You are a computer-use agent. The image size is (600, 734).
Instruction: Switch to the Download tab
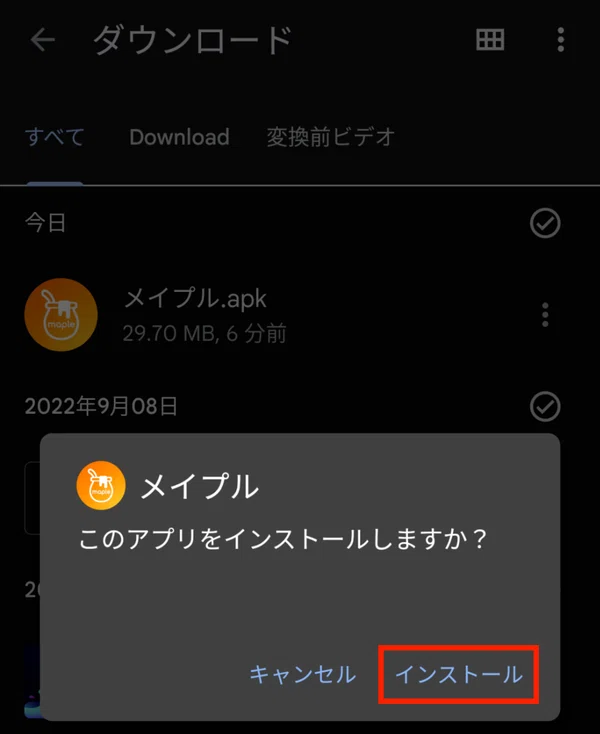179,137
